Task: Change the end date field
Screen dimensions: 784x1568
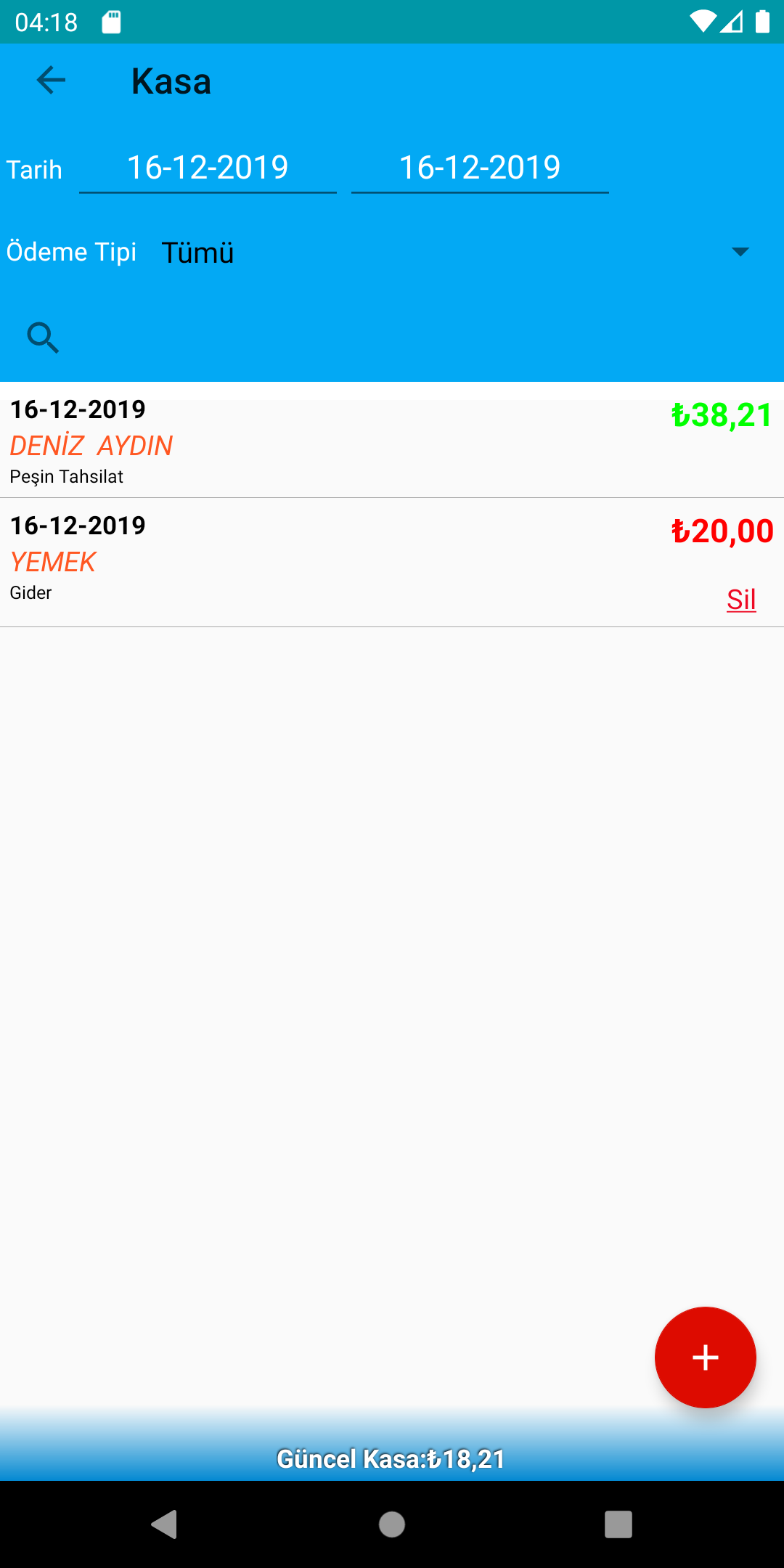Action: coord(480,168)
